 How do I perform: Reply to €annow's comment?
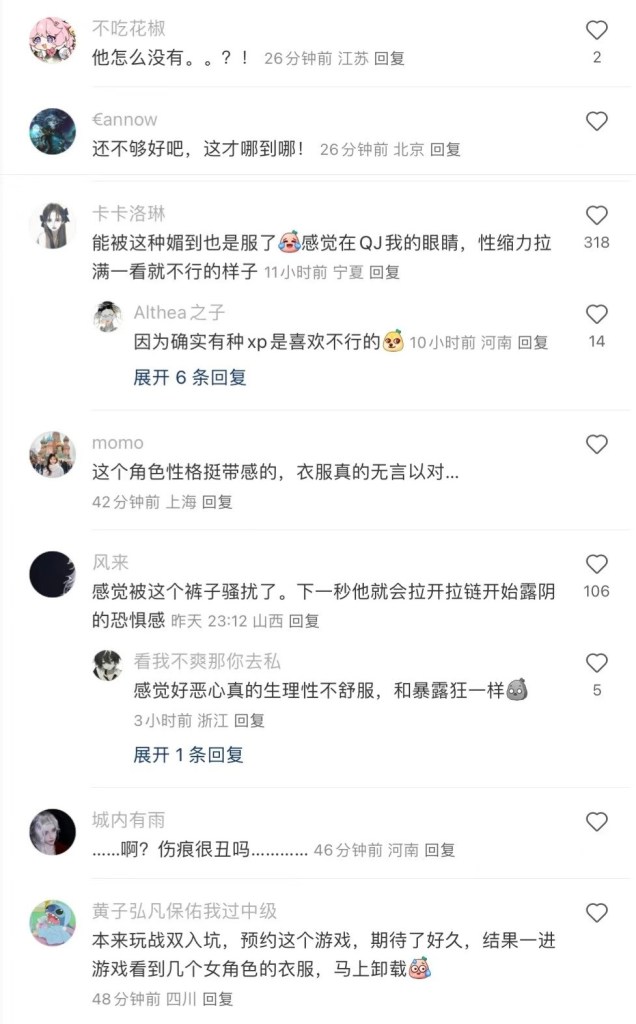click(x=445, y=149)
